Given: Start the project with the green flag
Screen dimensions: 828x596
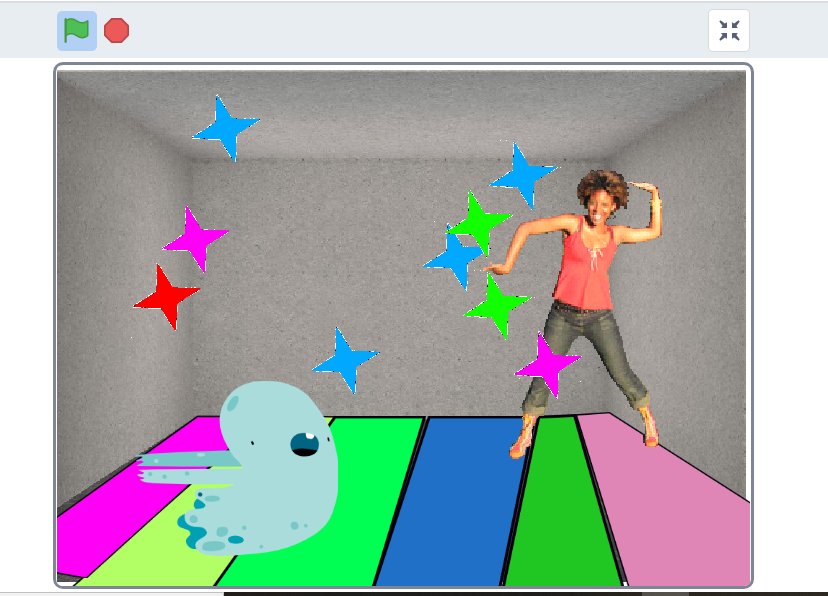Looking at the screenshot, I should (x=77, y=30).
